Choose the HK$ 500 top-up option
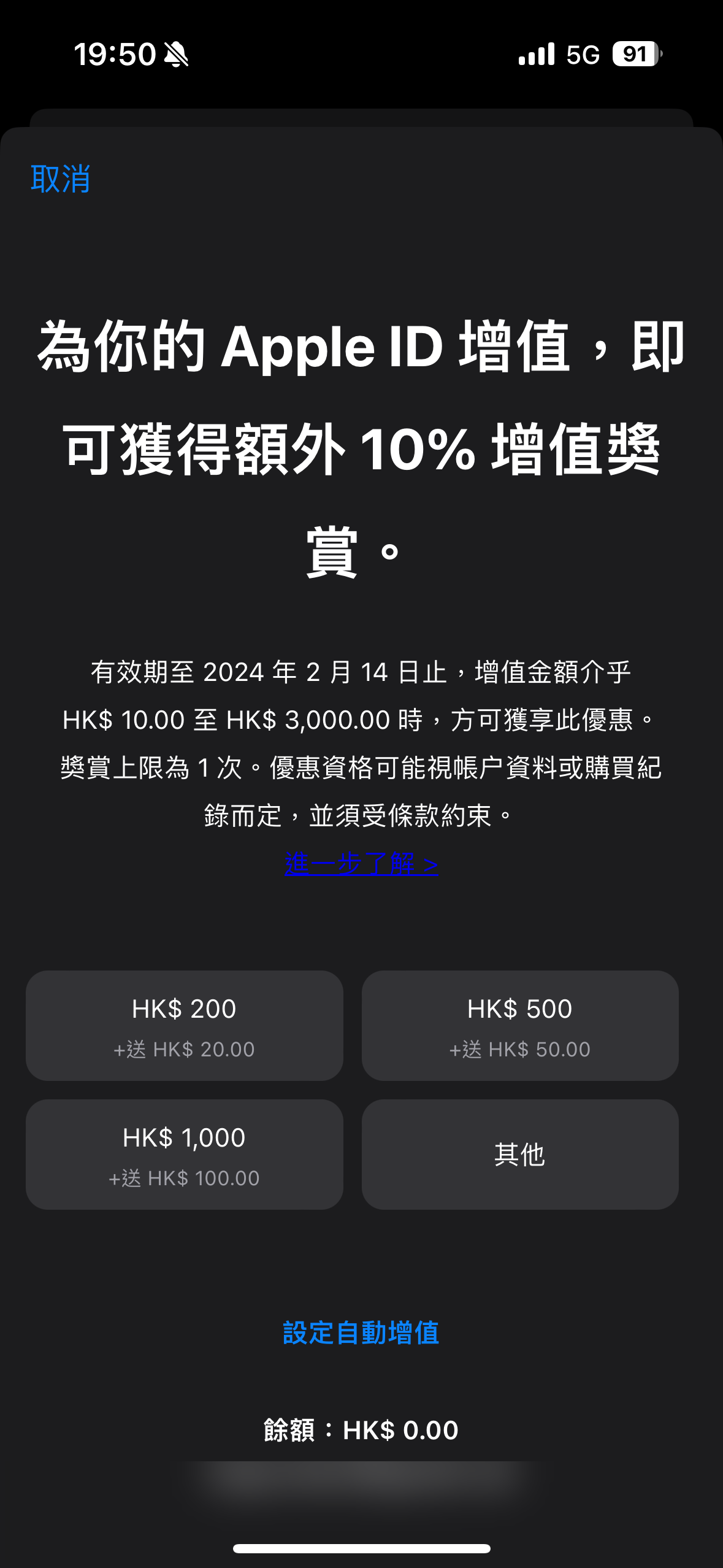The width and height of the screenshot is (723, 1568). (520, 1026)
